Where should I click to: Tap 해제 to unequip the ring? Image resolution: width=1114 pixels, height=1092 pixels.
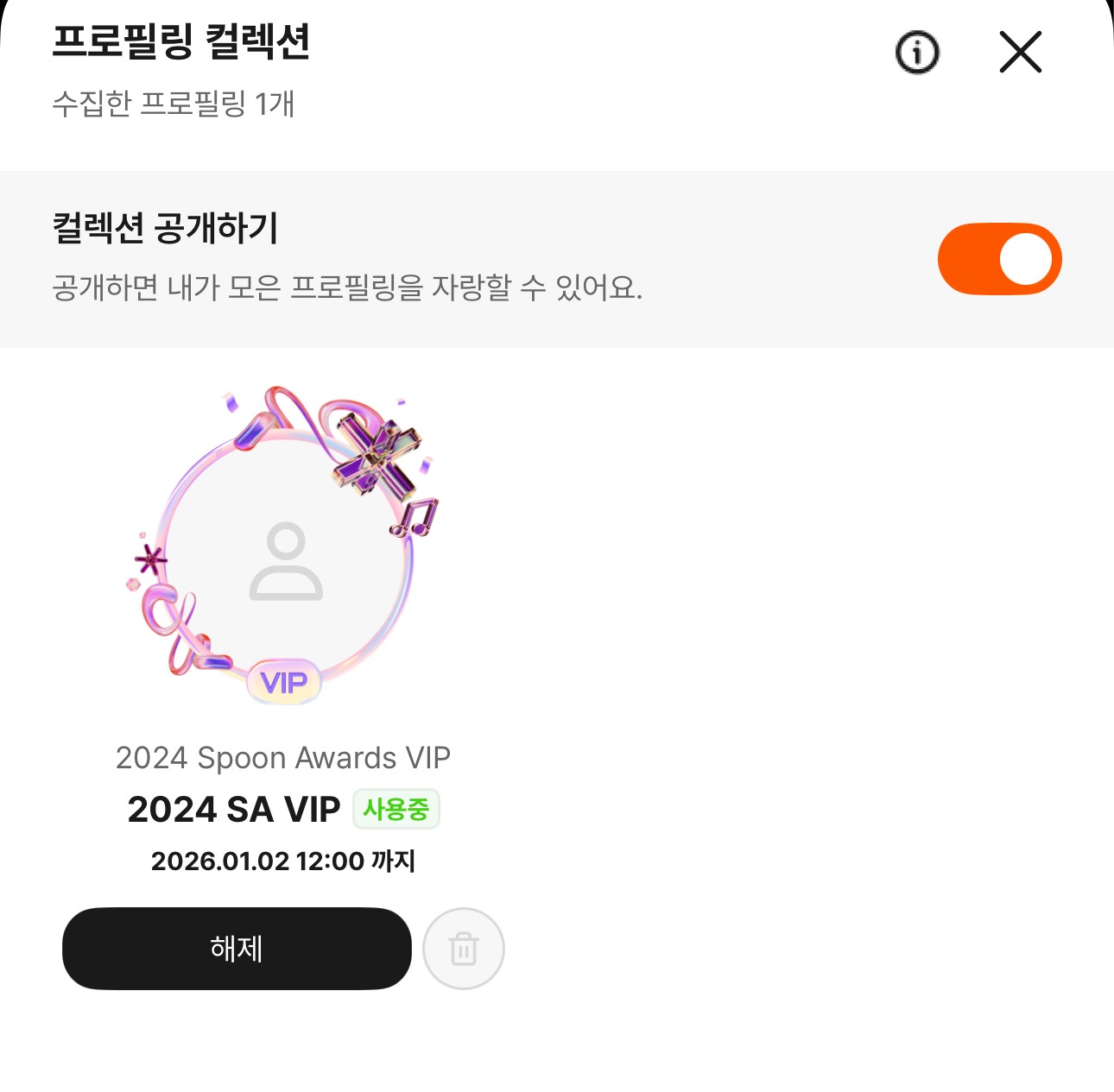(x=237, y=948)
